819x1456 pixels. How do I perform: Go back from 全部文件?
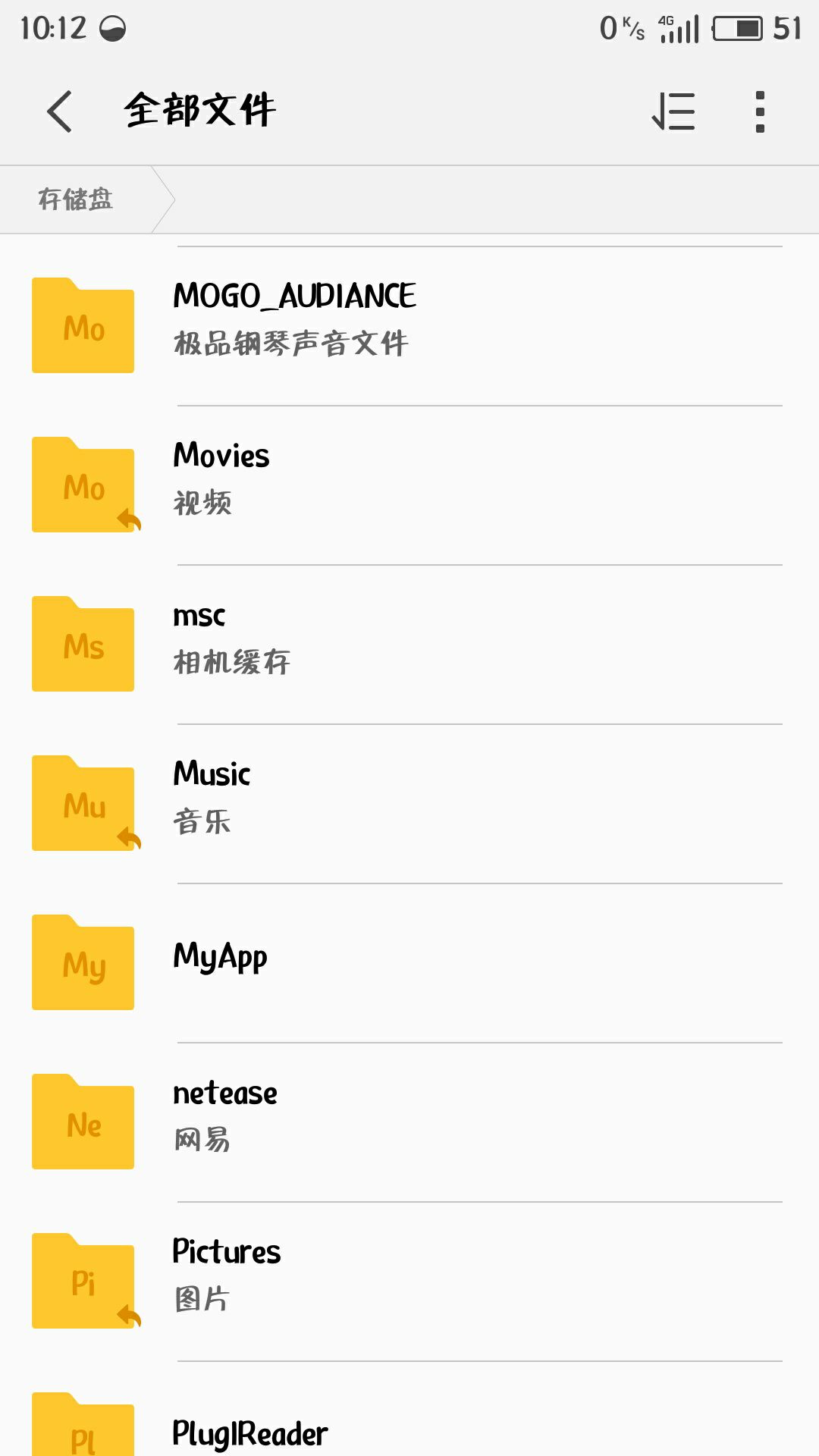(x=59, y=111)
